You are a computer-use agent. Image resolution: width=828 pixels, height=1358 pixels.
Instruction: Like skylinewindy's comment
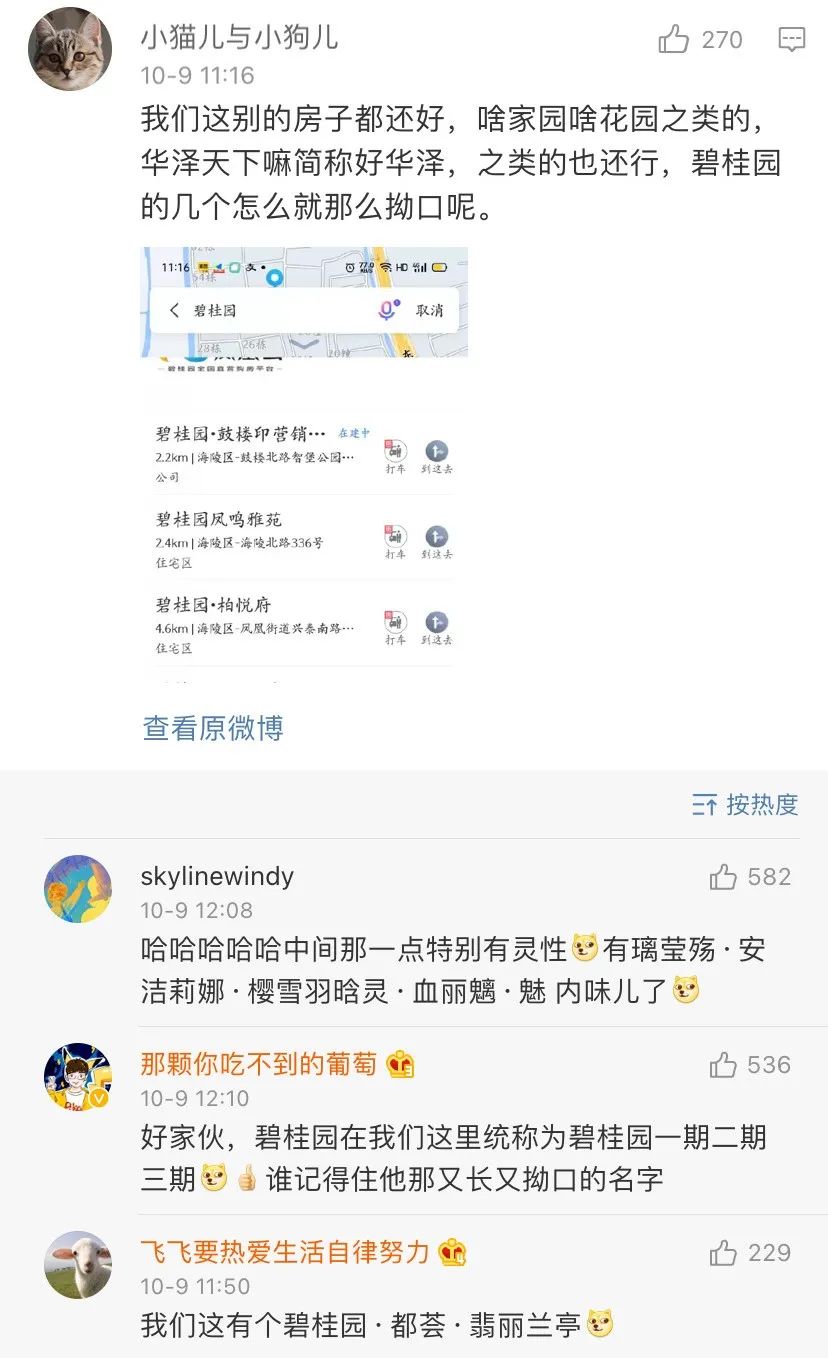pyautogui.click(x=723, y=877)
